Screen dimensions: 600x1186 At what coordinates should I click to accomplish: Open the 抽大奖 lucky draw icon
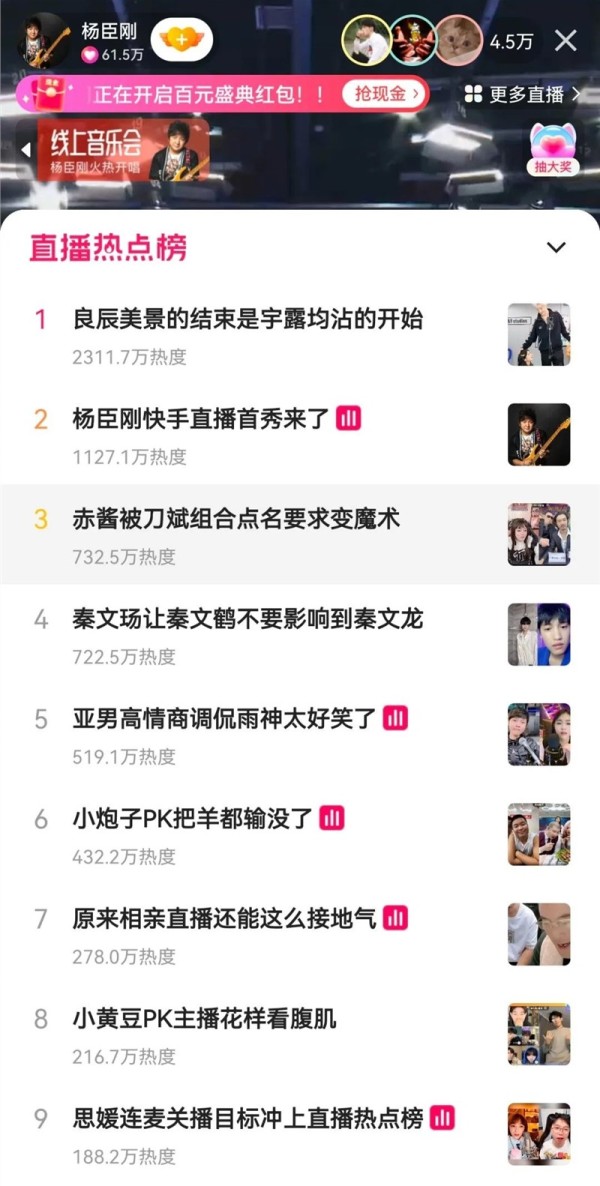[x=552, y=148]
